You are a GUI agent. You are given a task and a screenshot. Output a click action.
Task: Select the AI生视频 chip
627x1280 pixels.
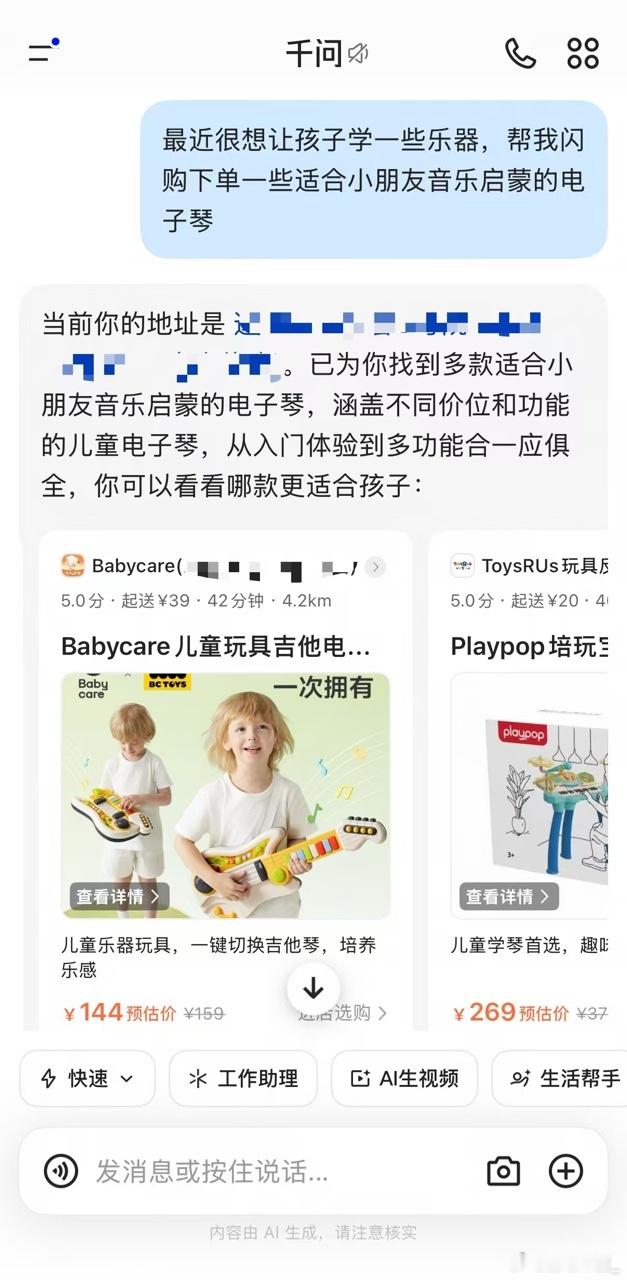[x=404, y=1078]
